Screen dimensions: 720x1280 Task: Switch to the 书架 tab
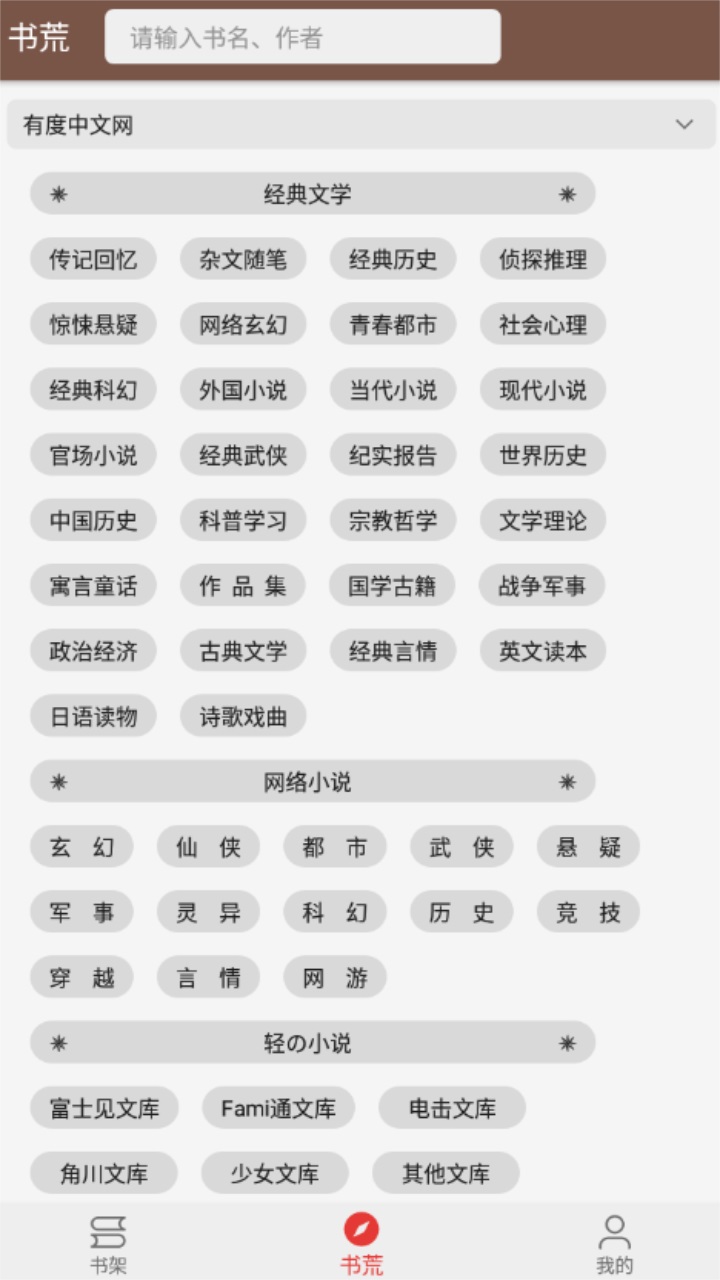110,1239
